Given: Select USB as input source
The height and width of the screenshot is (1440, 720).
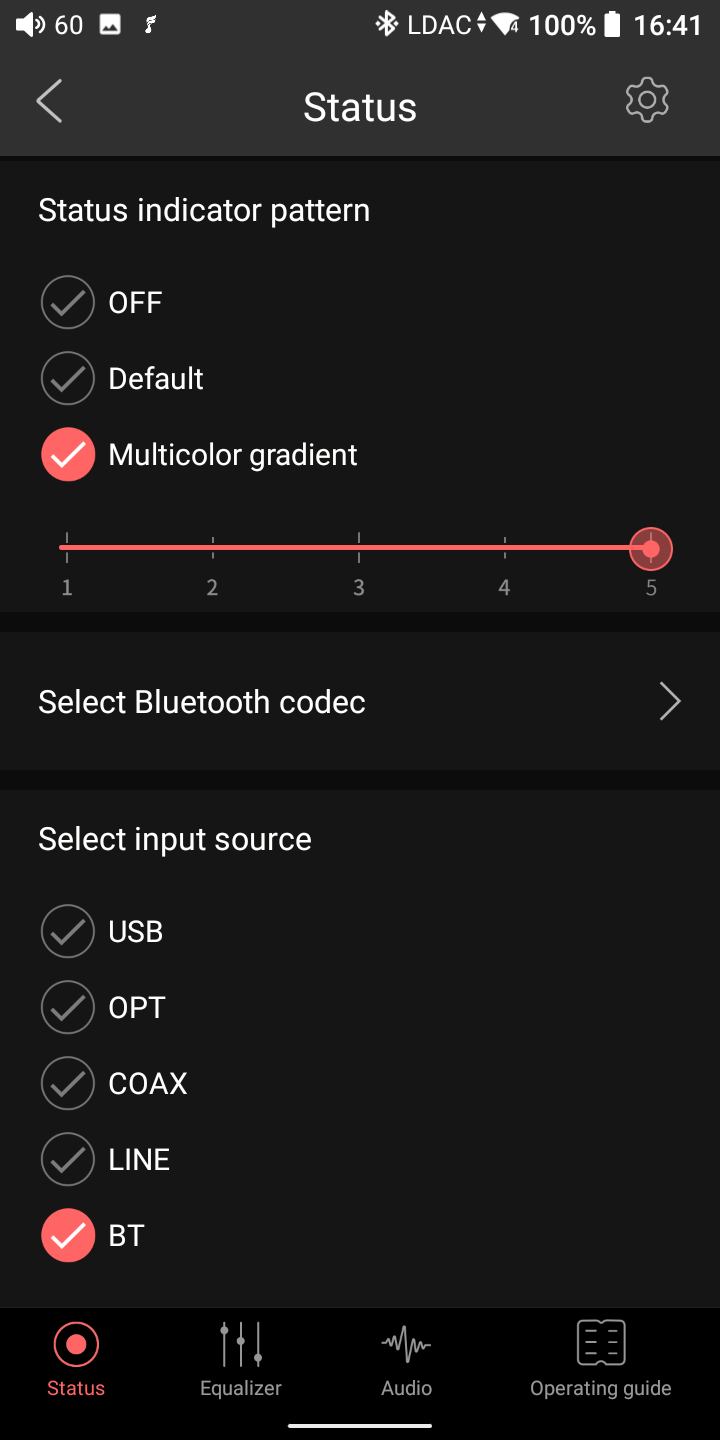Looking at the screenshot, I should (x=68, y=932).
